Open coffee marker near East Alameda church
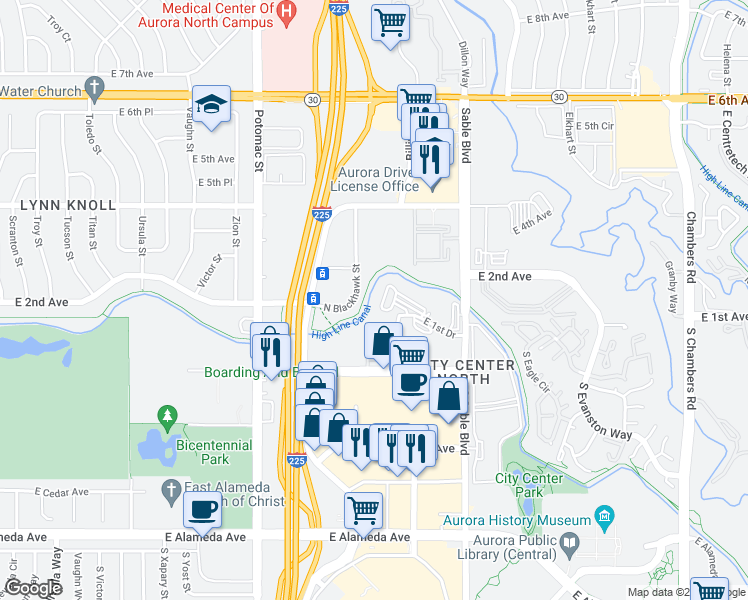748x600 pixels. pyautogui.click(x=203, y=510)
